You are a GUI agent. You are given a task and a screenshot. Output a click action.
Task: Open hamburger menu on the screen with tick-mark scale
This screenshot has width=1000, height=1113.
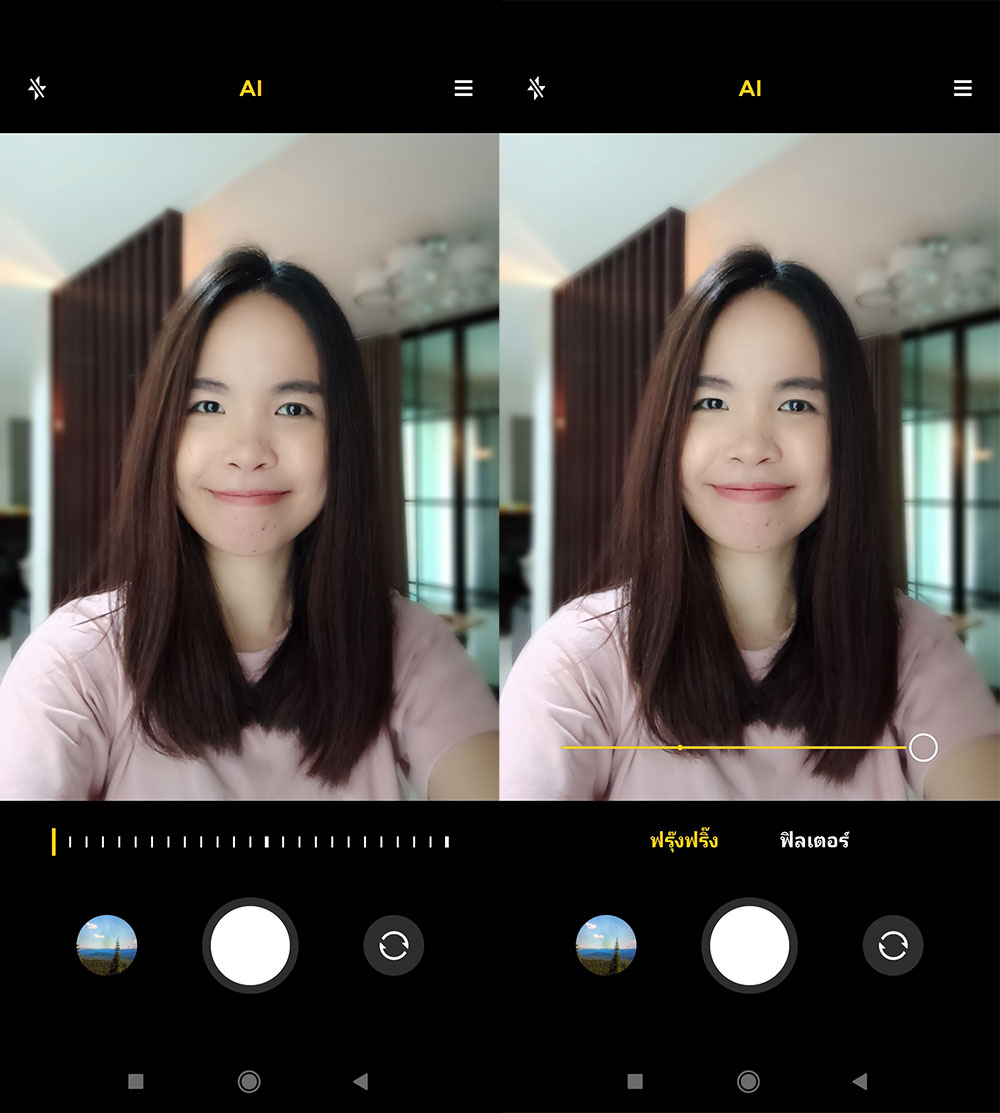463,88
